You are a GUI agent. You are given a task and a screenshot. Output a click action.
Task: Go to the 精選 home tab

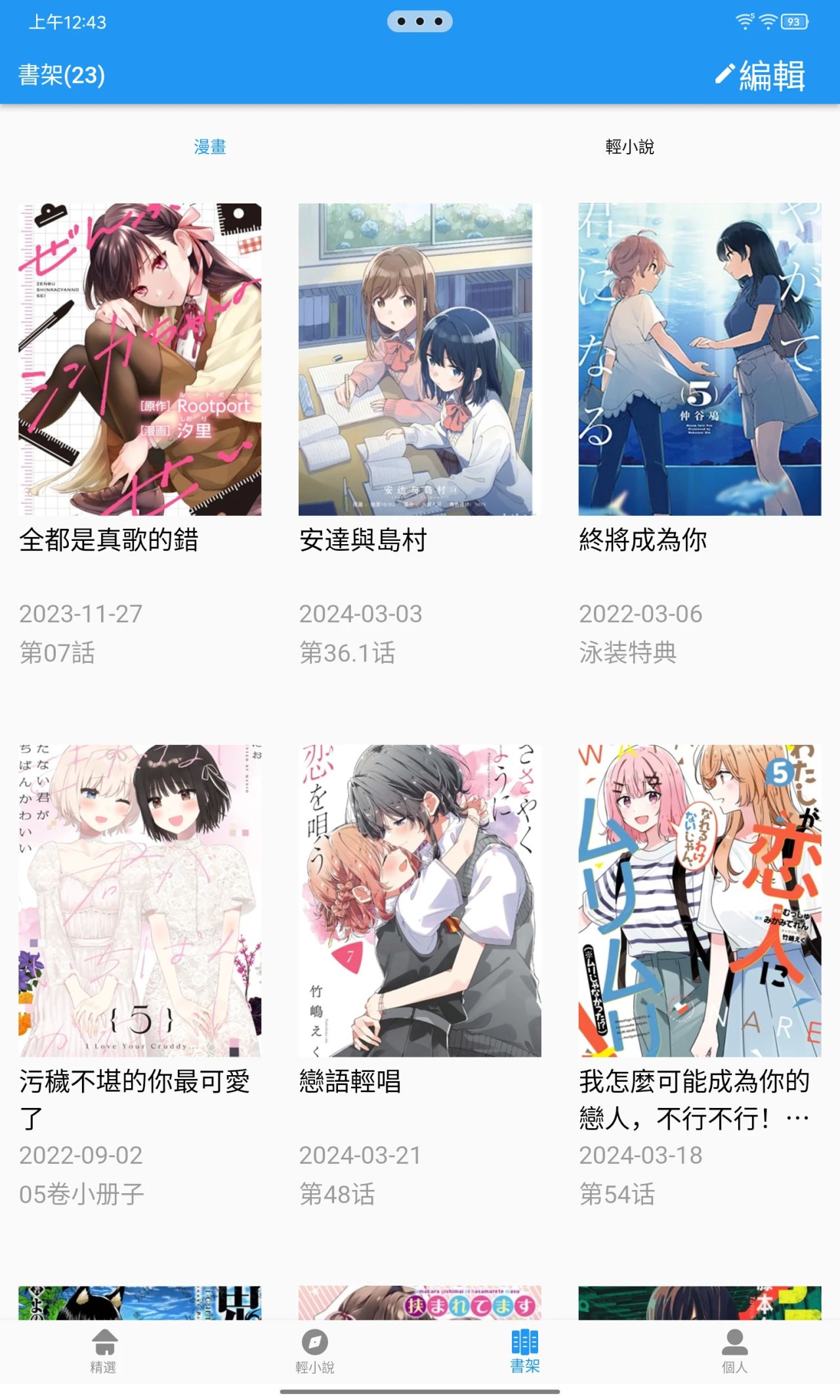coord(104,1351)
